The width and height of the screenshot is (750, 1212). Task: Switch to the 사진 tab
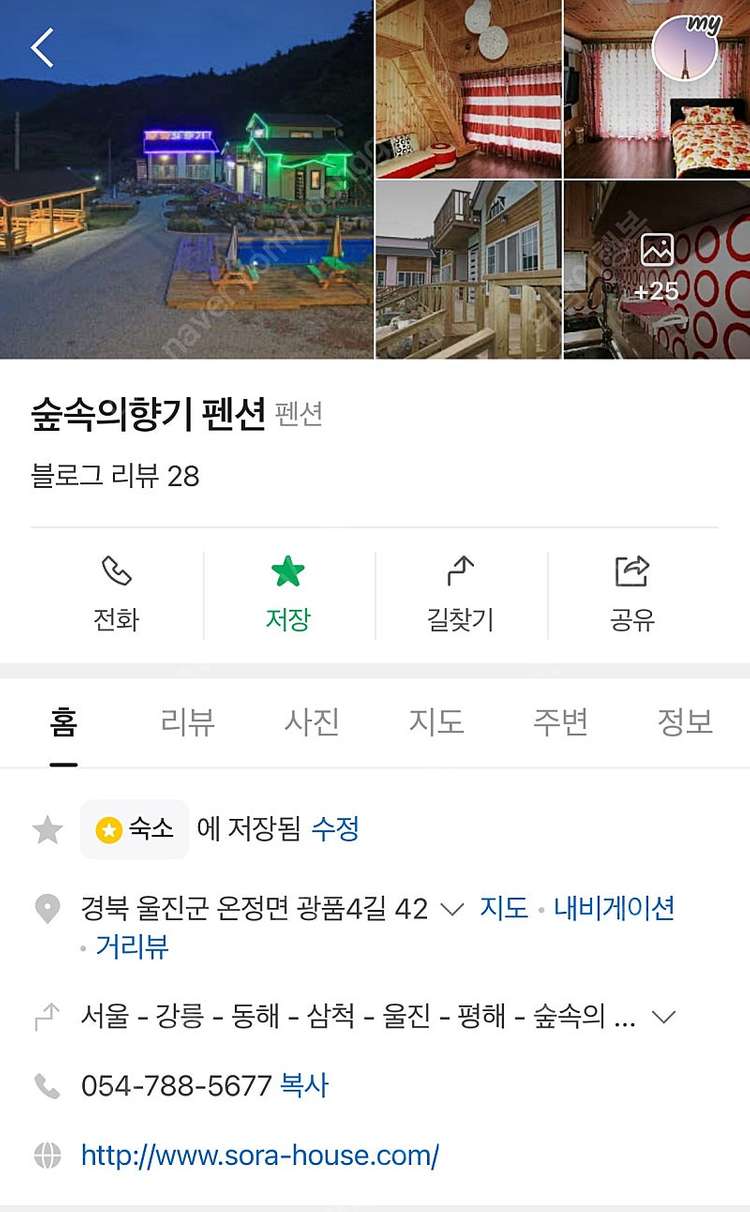click(312, 722)
